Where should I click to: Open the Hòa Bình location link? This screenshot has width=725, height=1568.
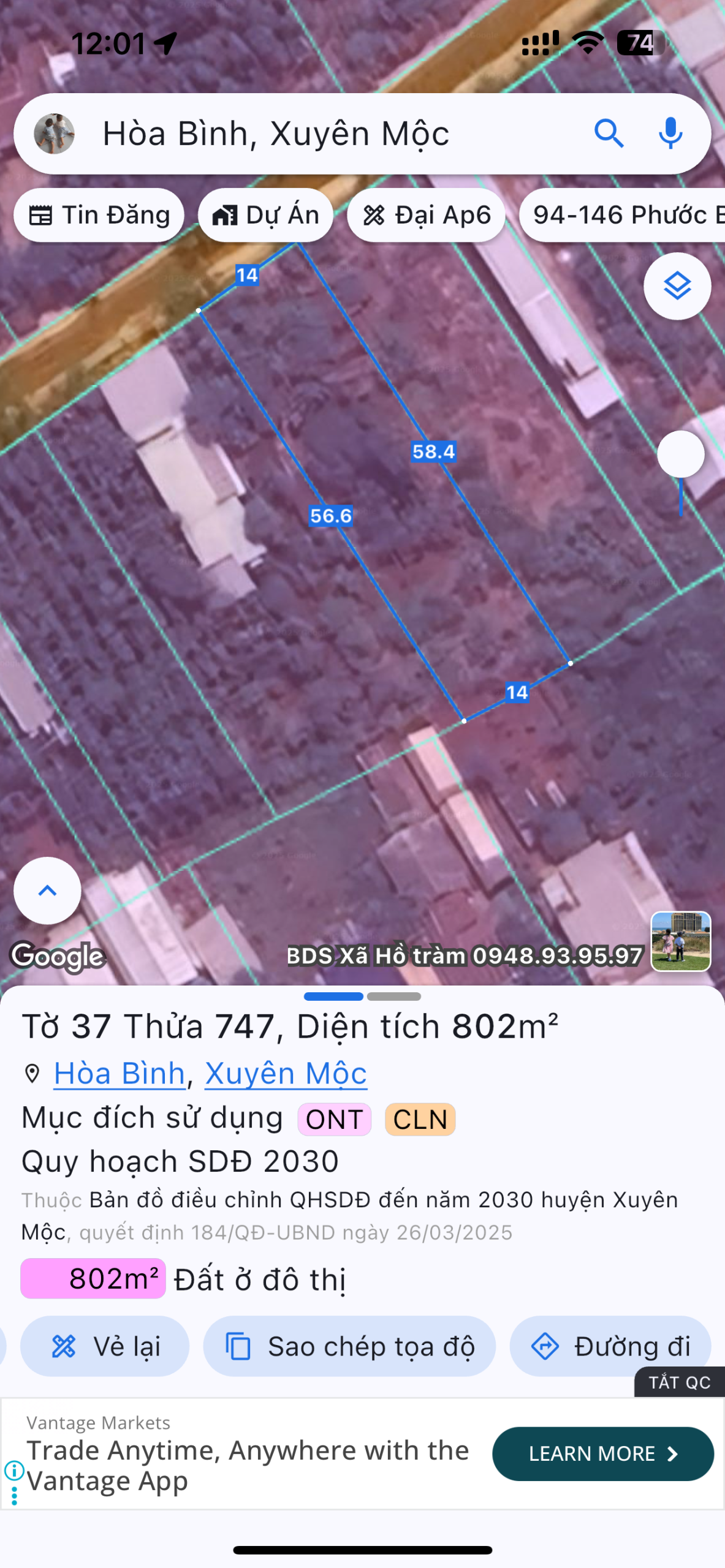pos(120,1074)
